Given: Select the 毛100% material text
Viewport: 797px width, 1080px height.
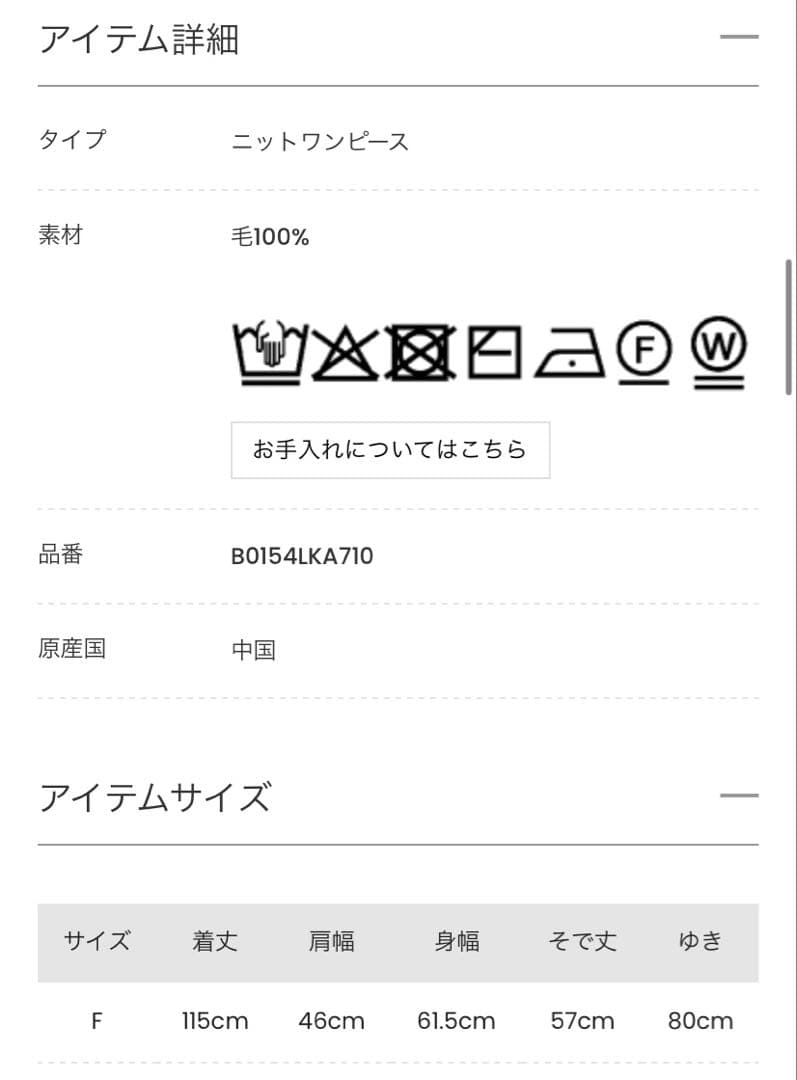Looking at the screenshot, I should [x=268, y=235].
